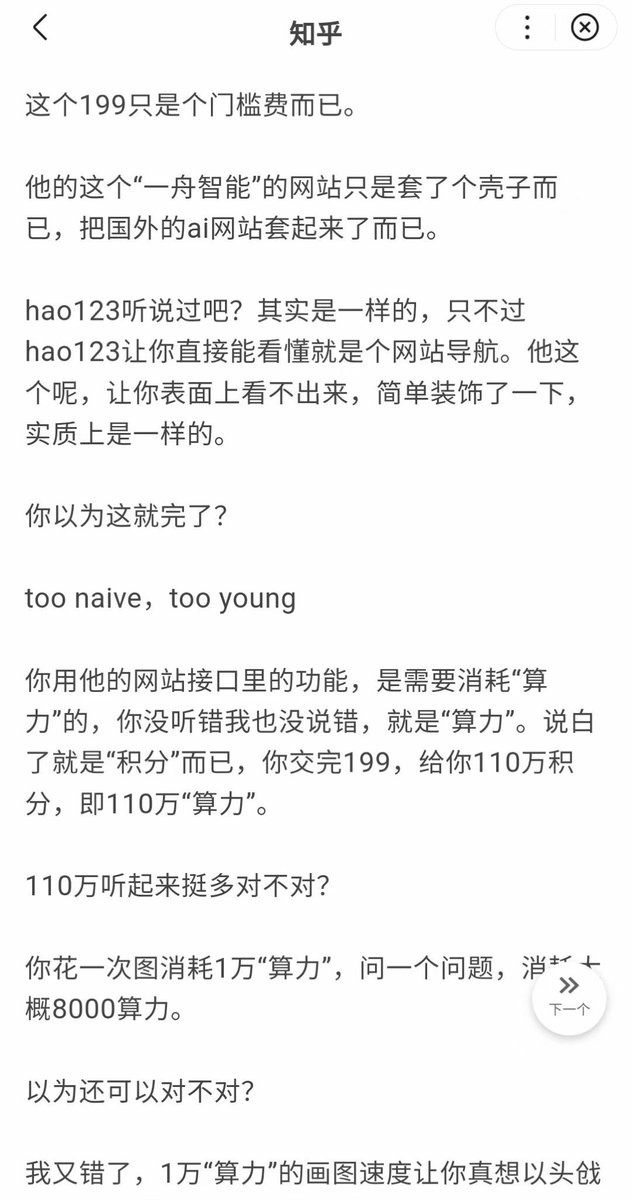Go back using the top-left arrow
Image resolution: width=631 pixels, height=1200 pixels.
click(x=40, y=29)
